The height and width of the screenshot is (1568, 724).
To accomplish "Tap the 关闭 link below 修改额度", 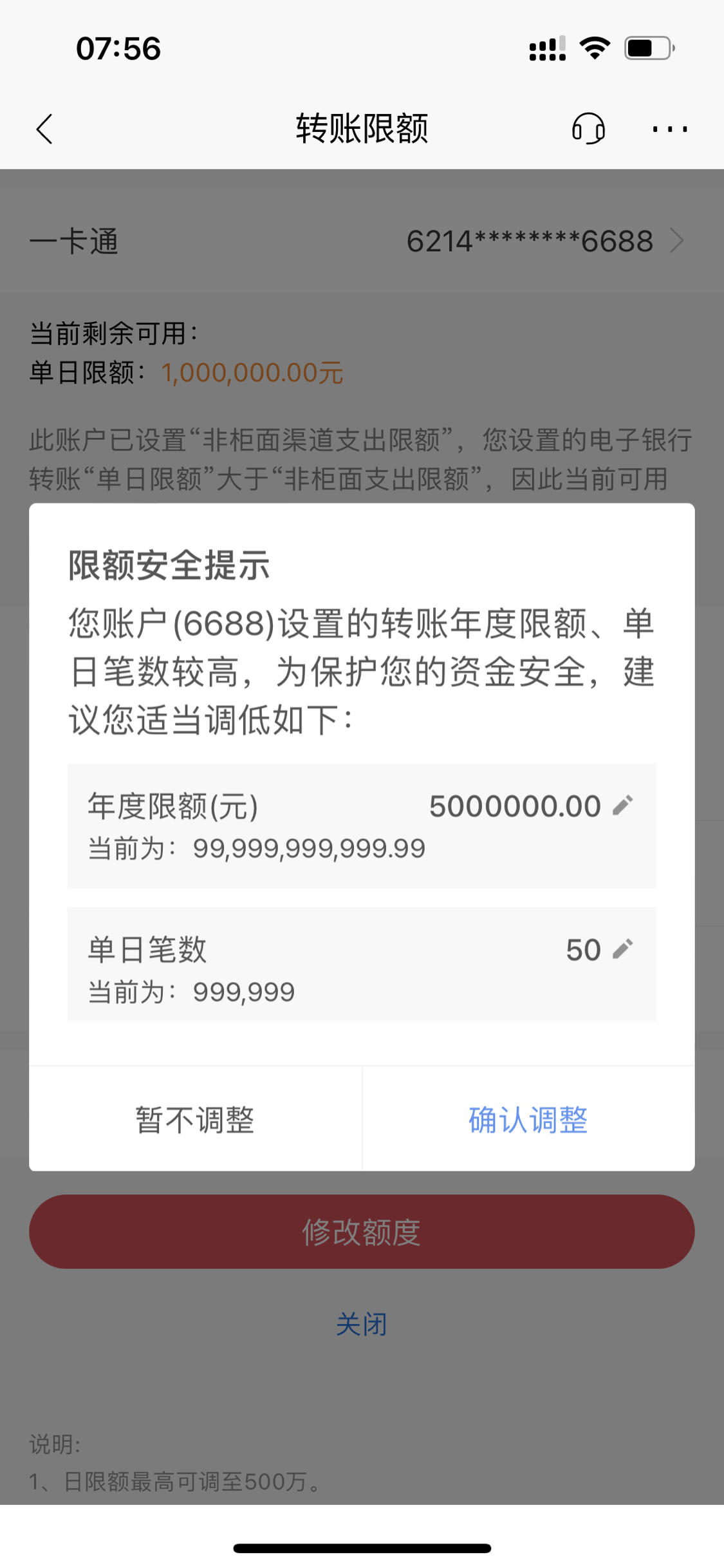I will click(x=362, y=1323).
